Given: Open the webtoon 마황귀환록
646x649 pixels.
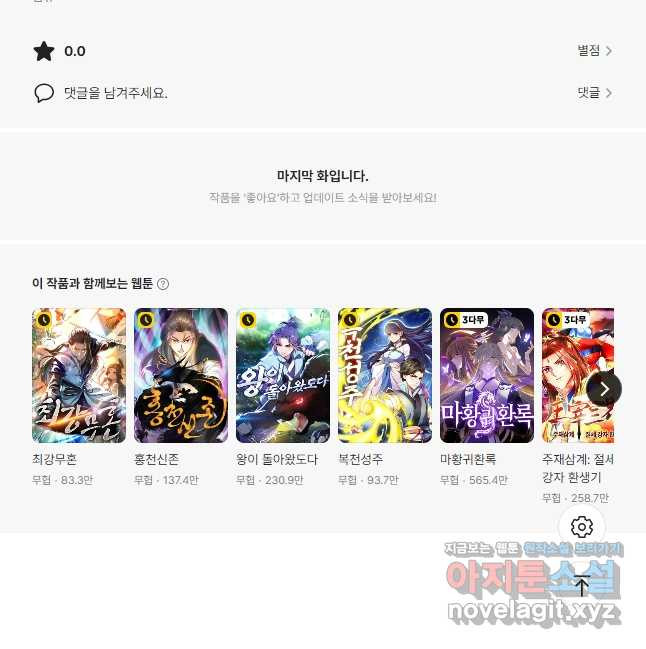Looking at the screenshot, I should click(x=487, y=376).
